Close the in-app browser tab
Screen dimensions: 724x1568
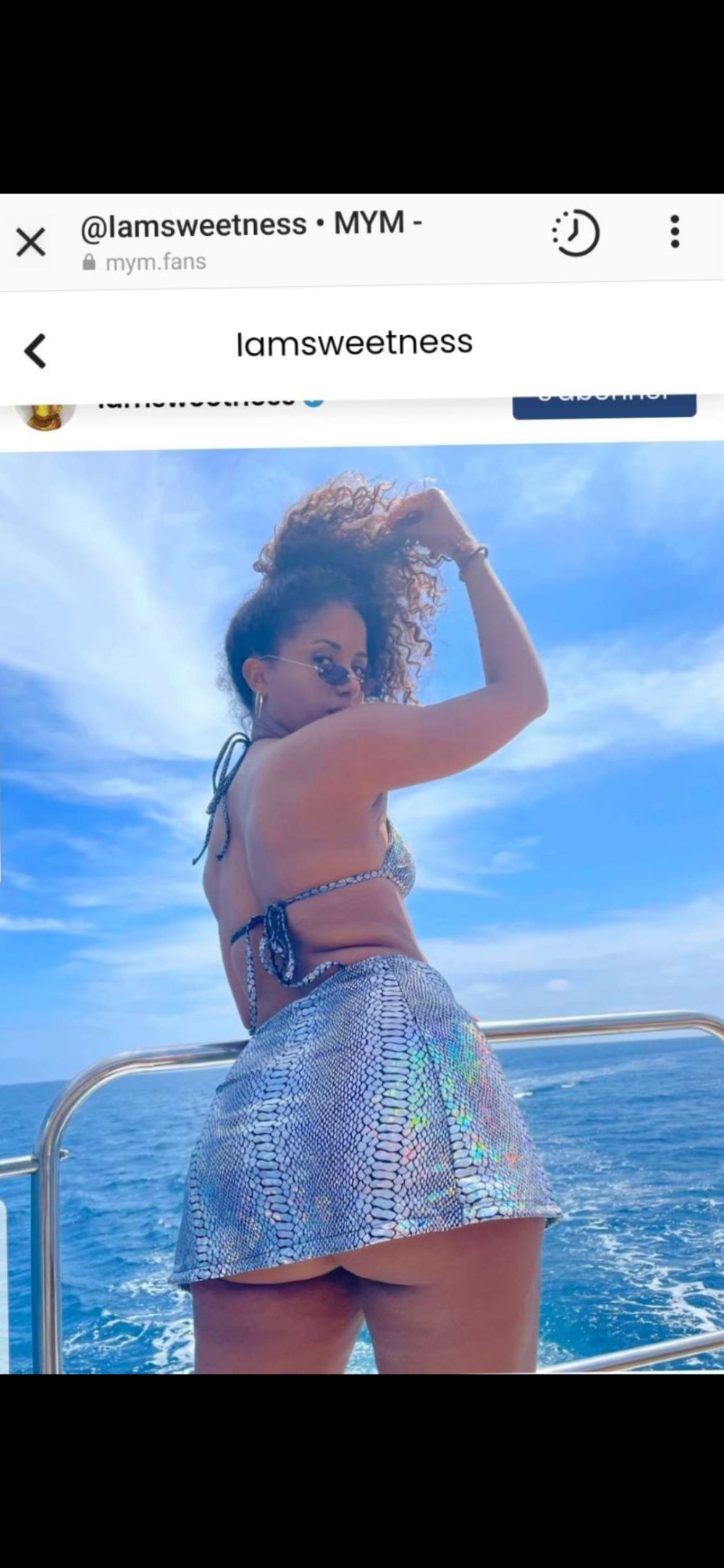31,242
